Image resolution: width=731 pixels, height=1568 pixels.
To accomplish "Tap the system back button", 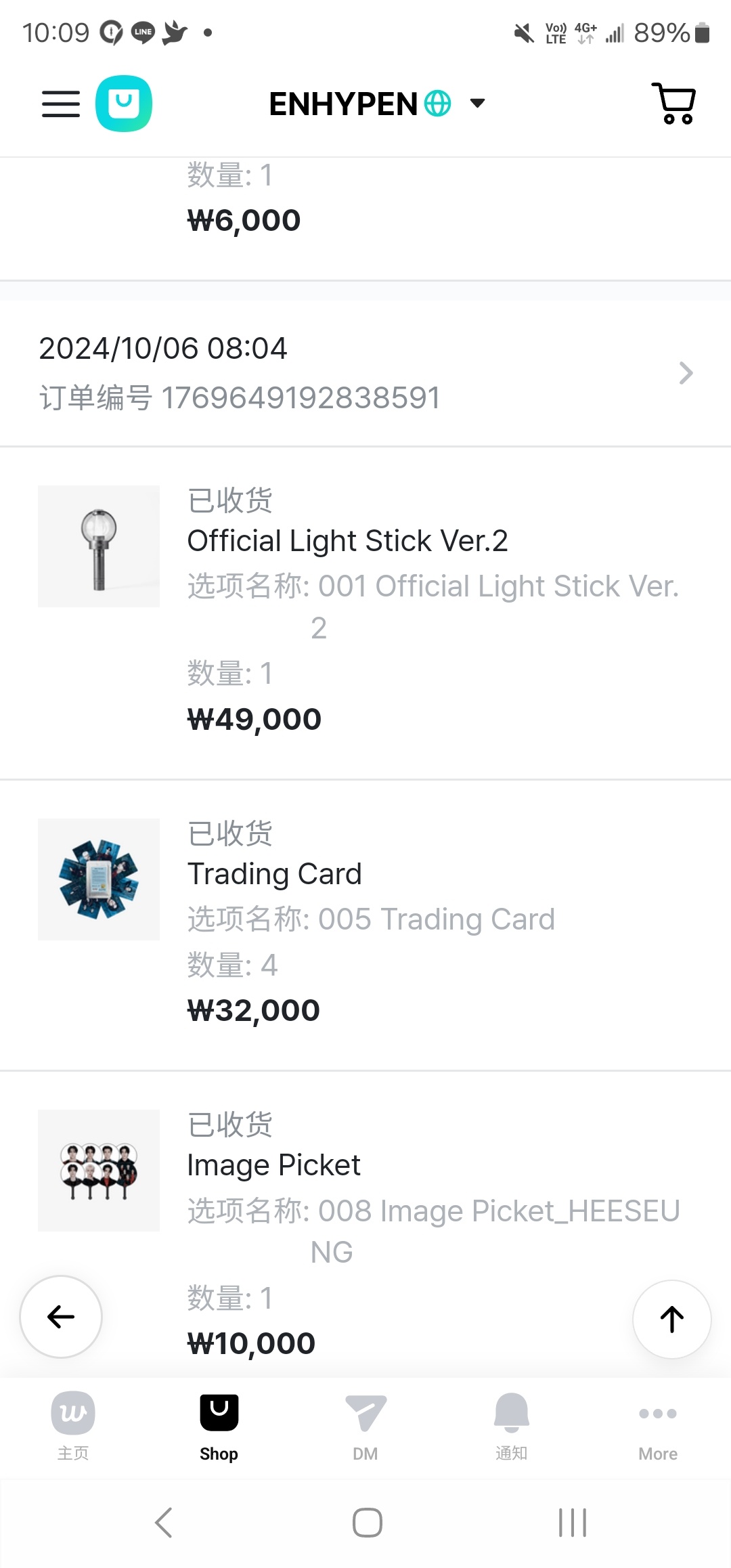I will click(164, 1523).
